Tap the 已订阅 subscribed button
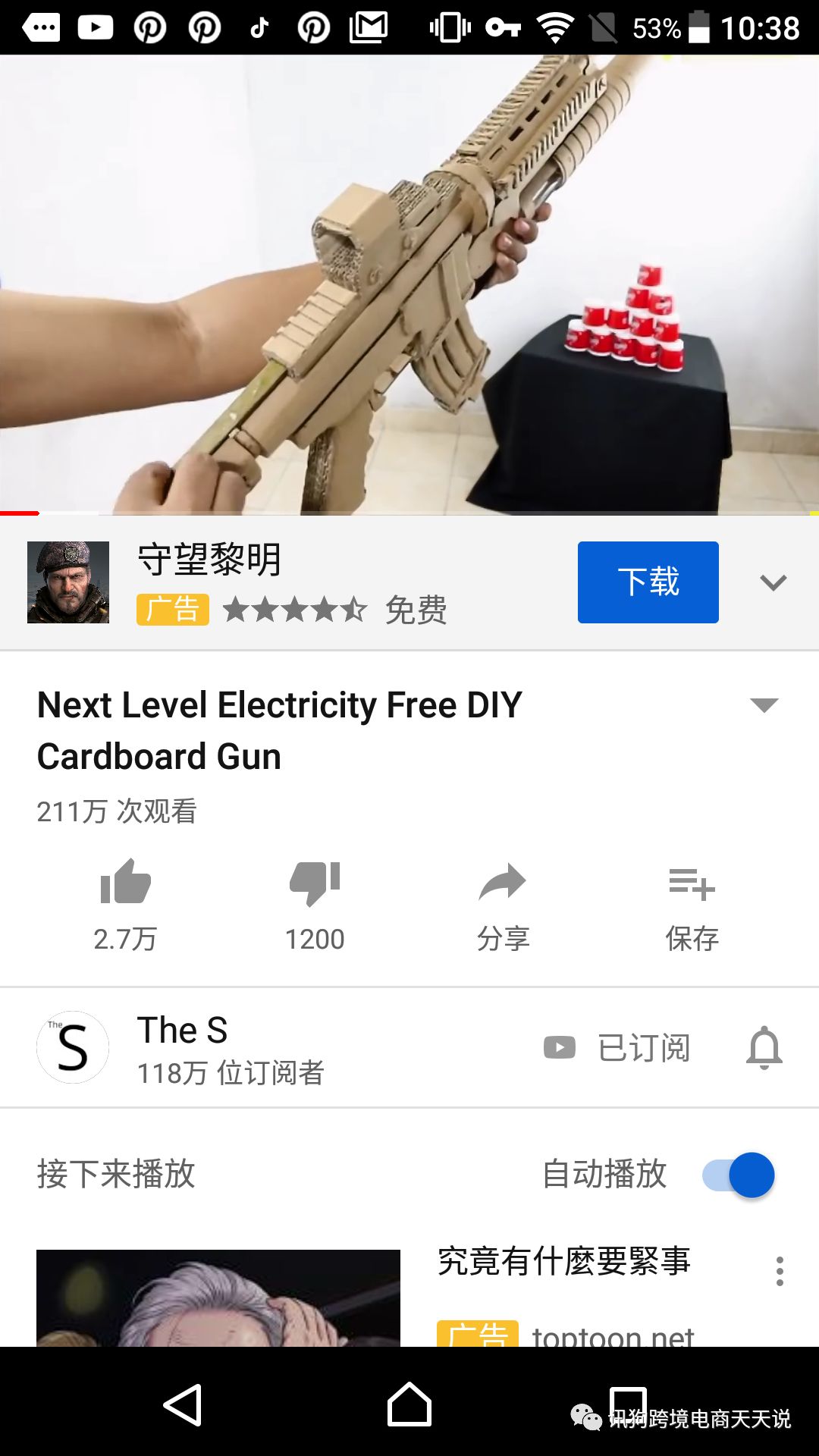 pos(617,1048)
